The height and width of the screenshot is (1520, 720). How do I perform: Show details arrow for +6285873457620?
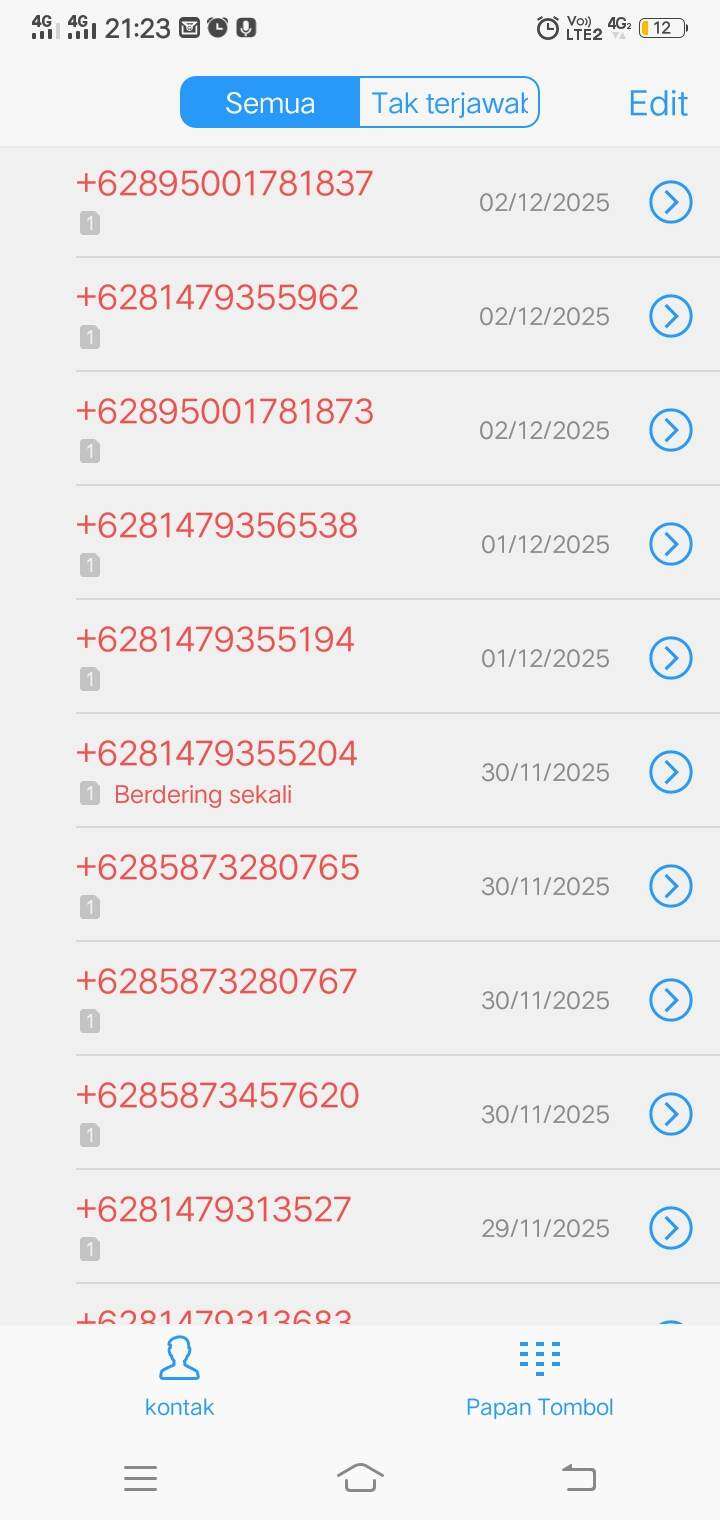[x=670, y=1114]
